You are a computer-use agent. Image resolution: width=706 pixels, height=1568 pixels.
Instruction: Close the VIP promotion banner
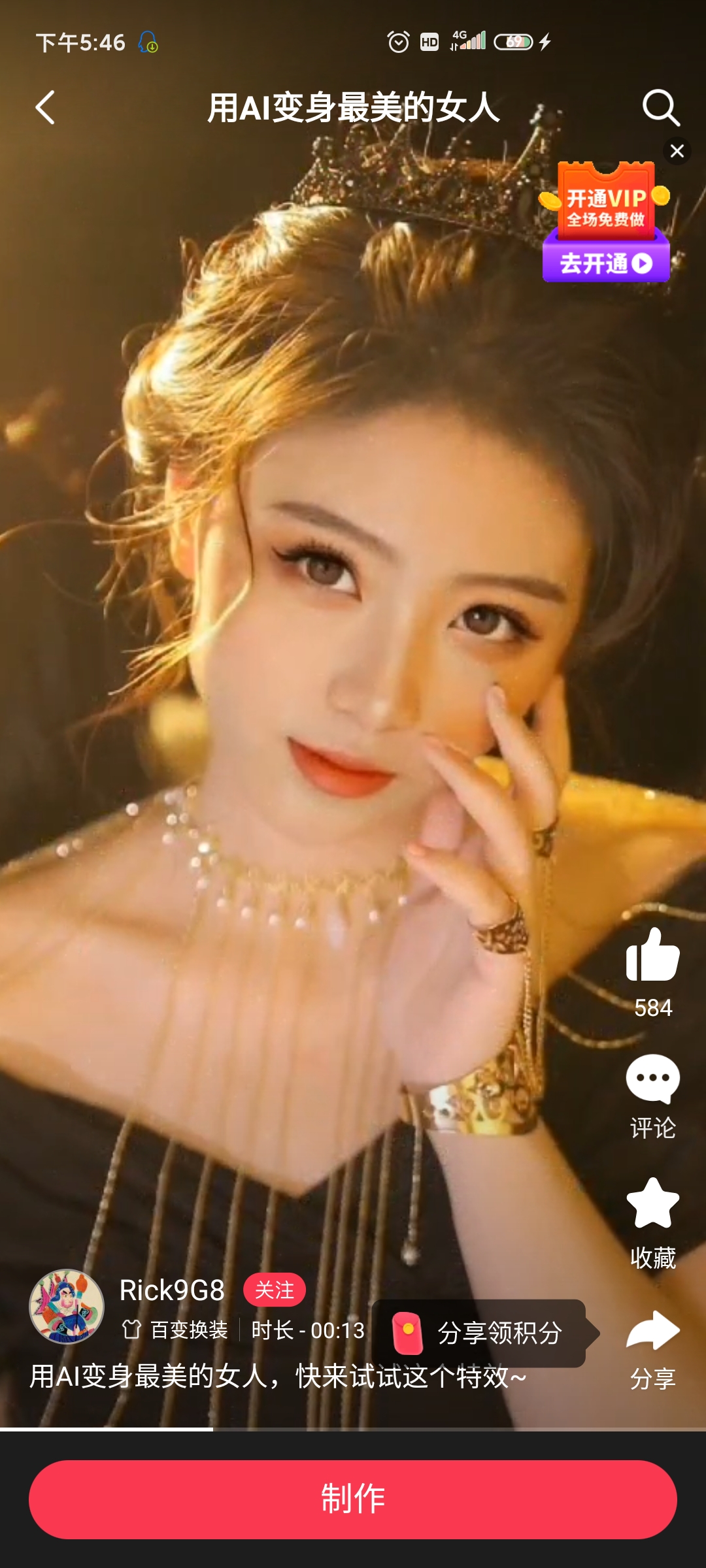677,151
